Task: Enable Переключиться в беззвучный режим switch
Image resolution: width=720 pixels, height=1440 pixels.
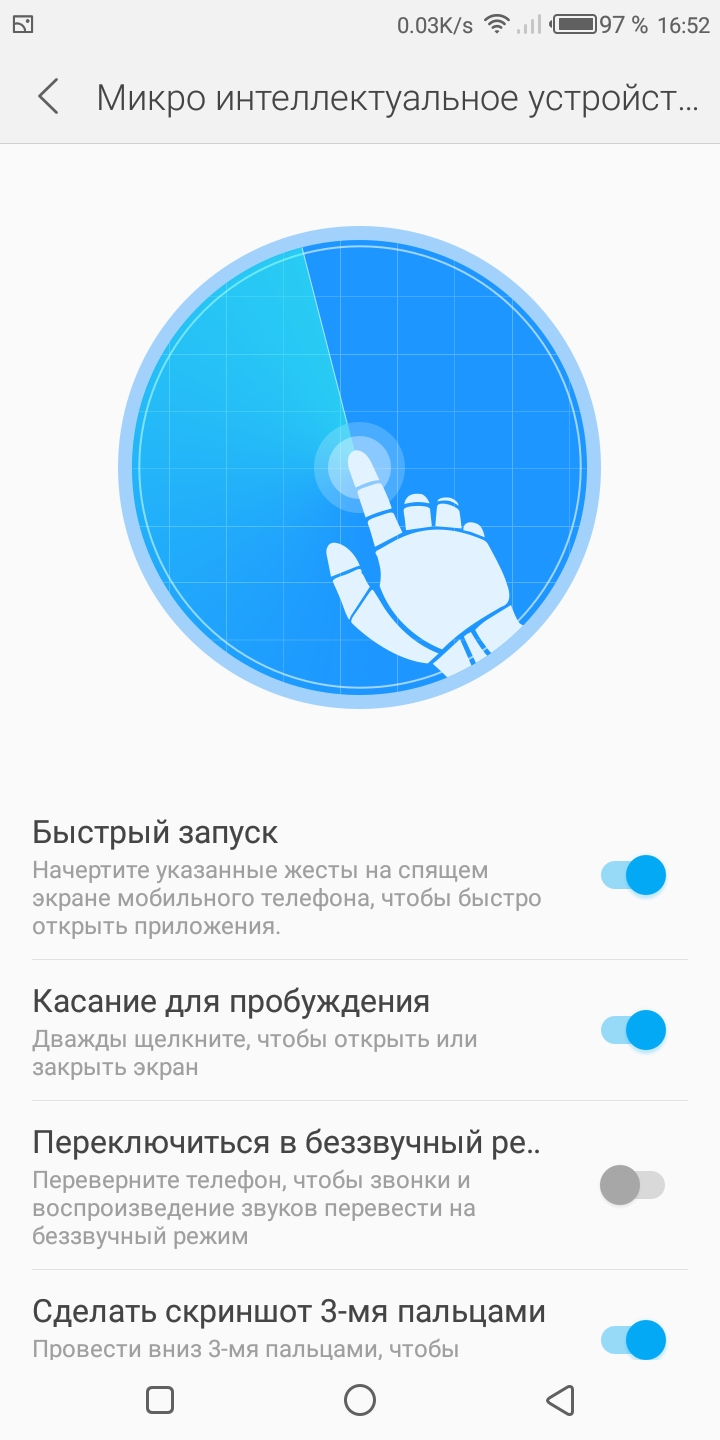Action: pyautogui.click(x=633, y=1185)
